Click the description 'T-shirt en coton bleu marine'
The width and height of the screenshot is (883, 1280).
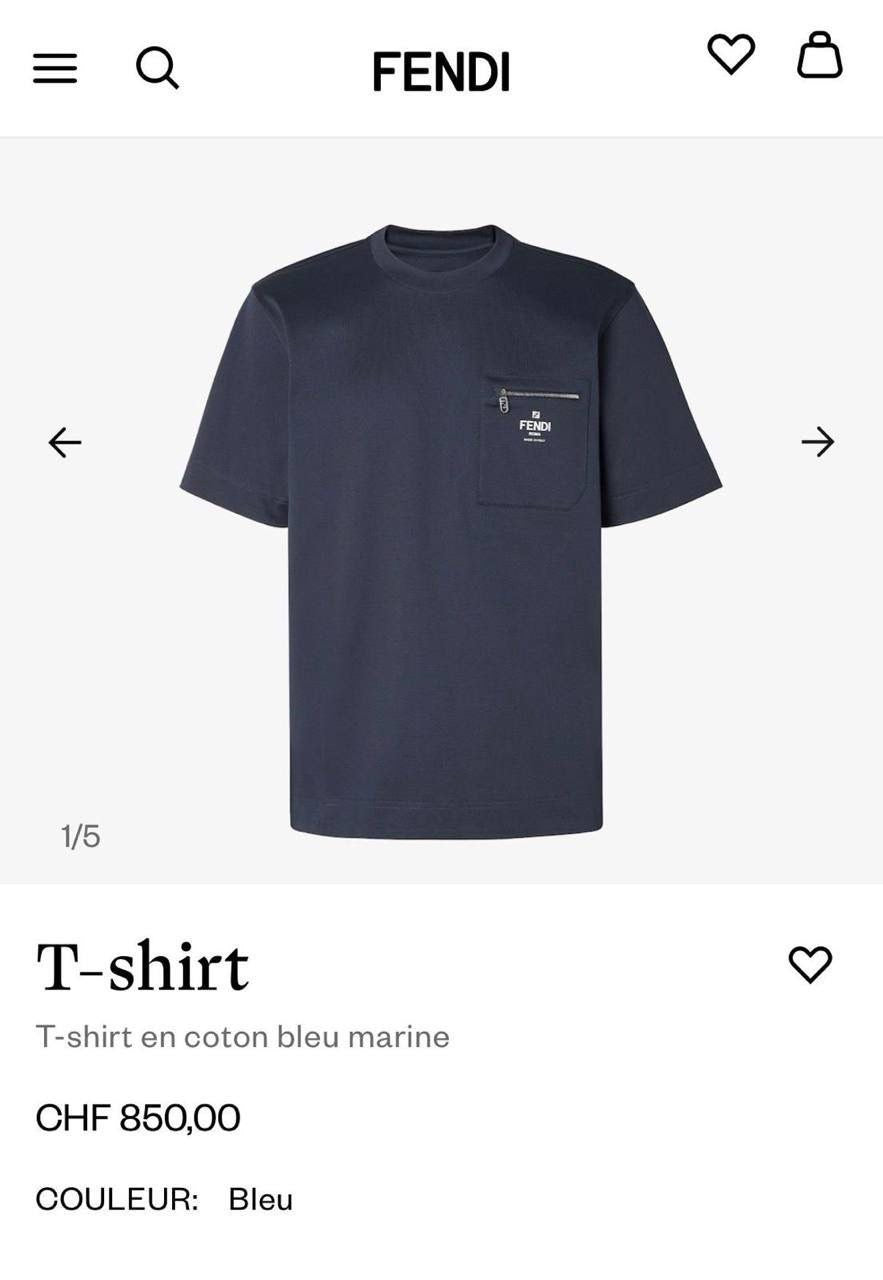[x=240, y=1037]
